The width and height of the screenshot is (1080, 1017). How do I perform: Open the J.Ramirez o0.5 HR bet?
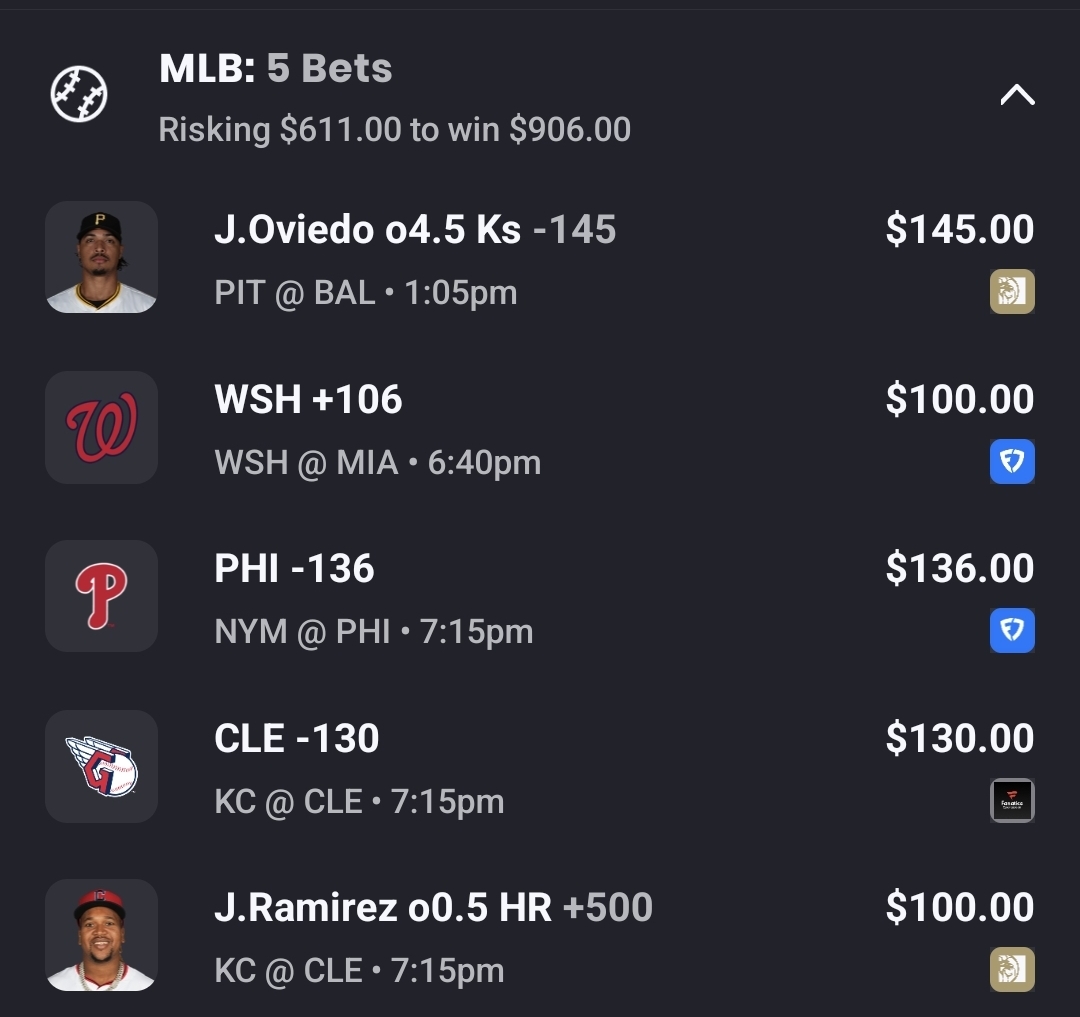[x=432, y=908]
